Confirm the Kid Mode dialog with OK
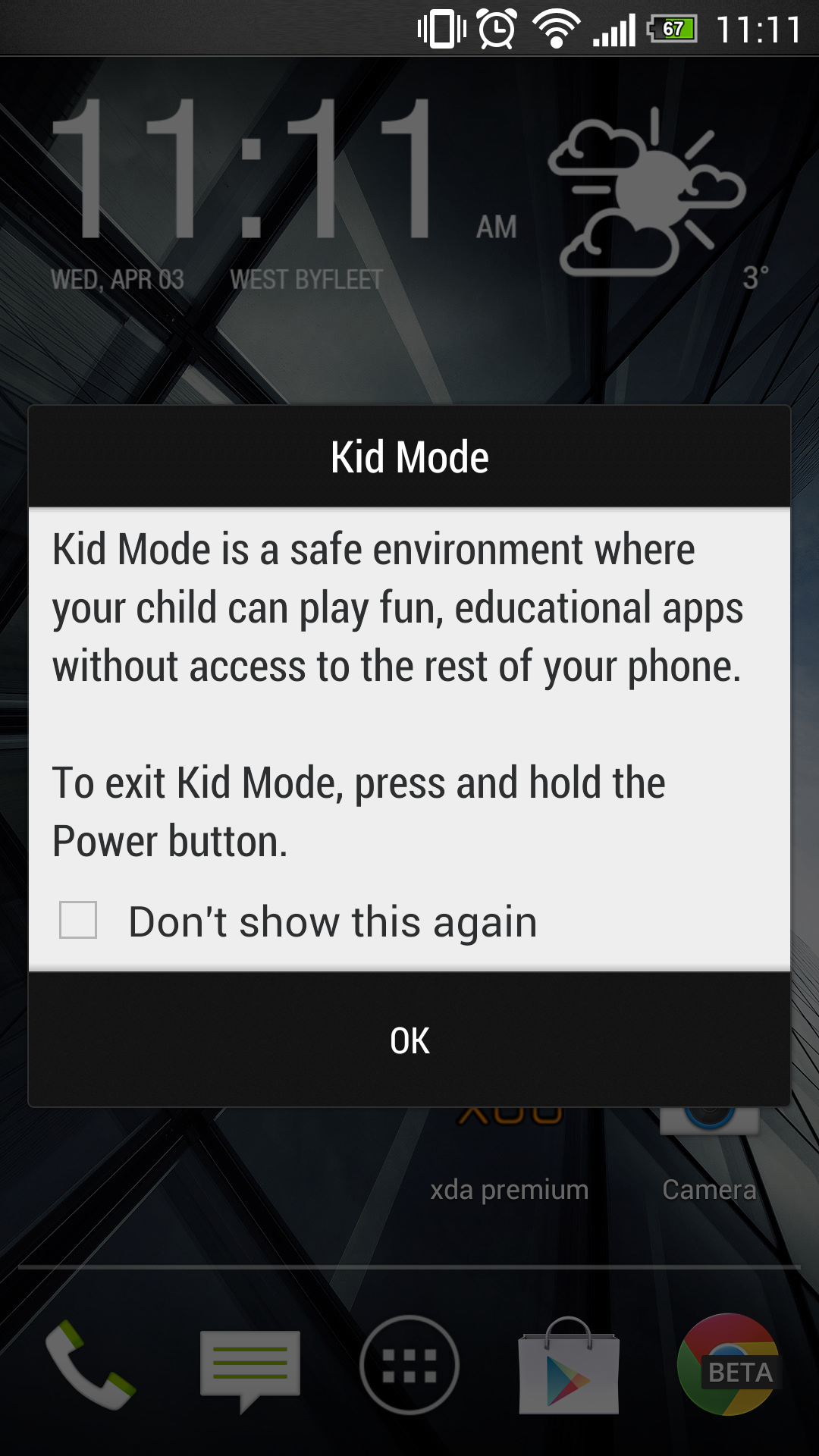This screenshot has height=1456, width=819. coord(409,1040)
